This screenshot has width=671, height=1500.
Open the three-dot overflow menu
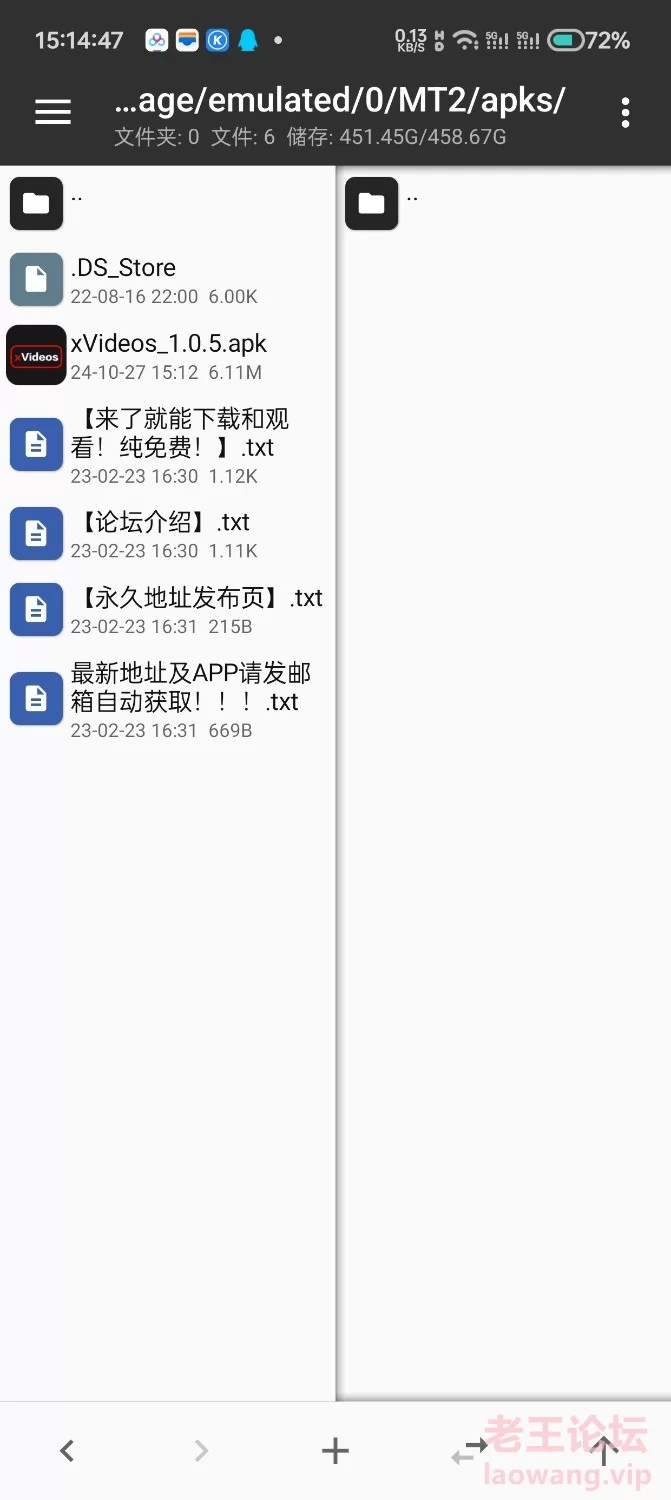click(x=625, y=112)
